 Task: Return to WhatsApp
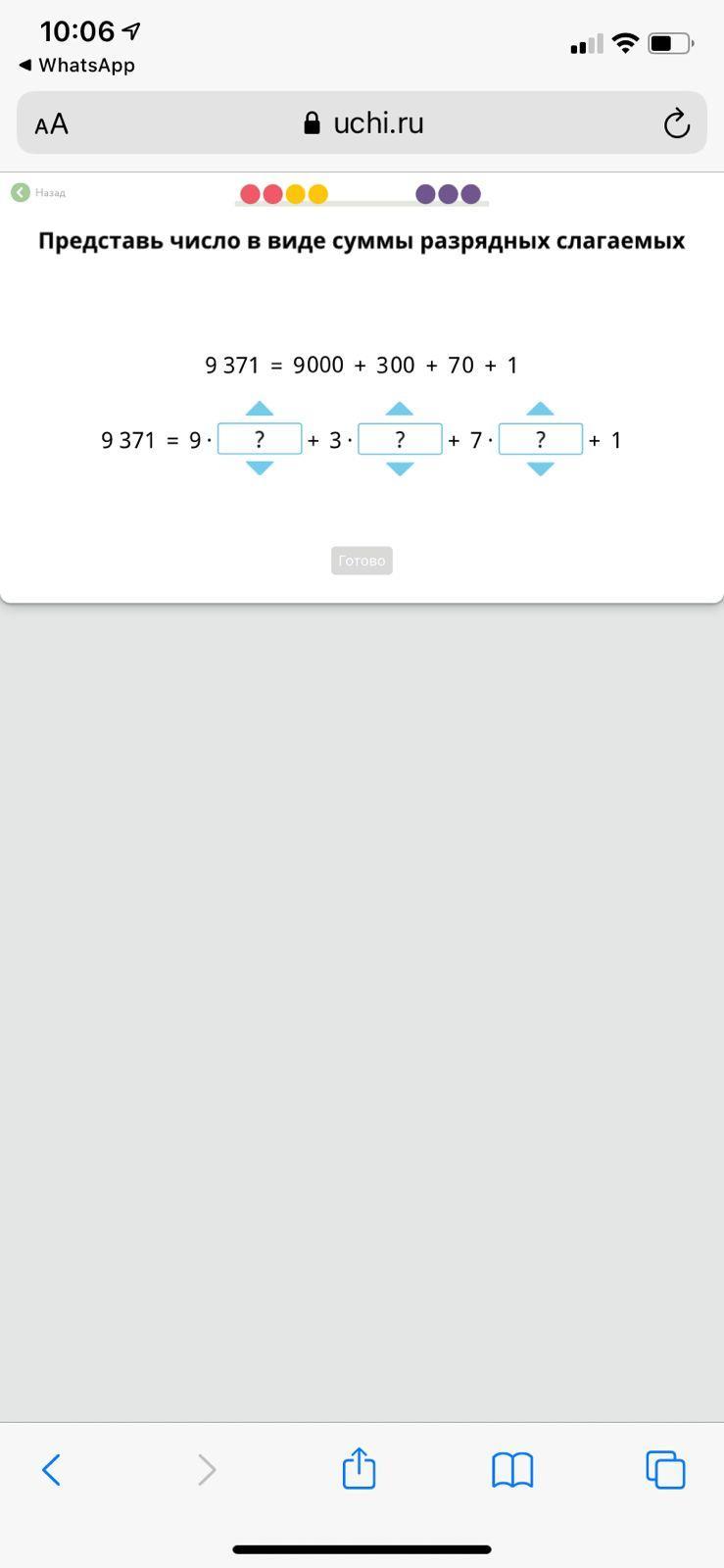point(76,66)
